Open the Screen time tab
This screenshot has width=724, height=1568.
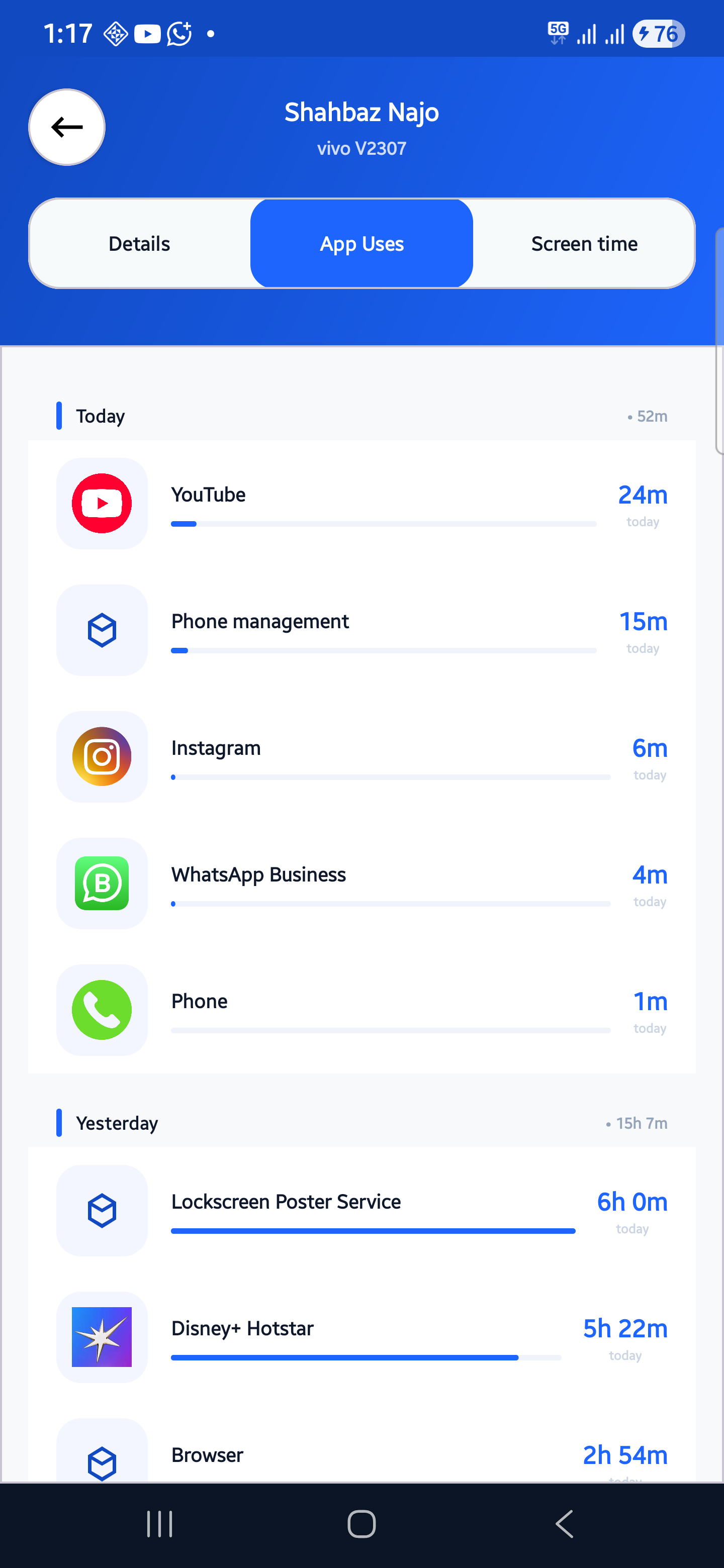point(584,243)
